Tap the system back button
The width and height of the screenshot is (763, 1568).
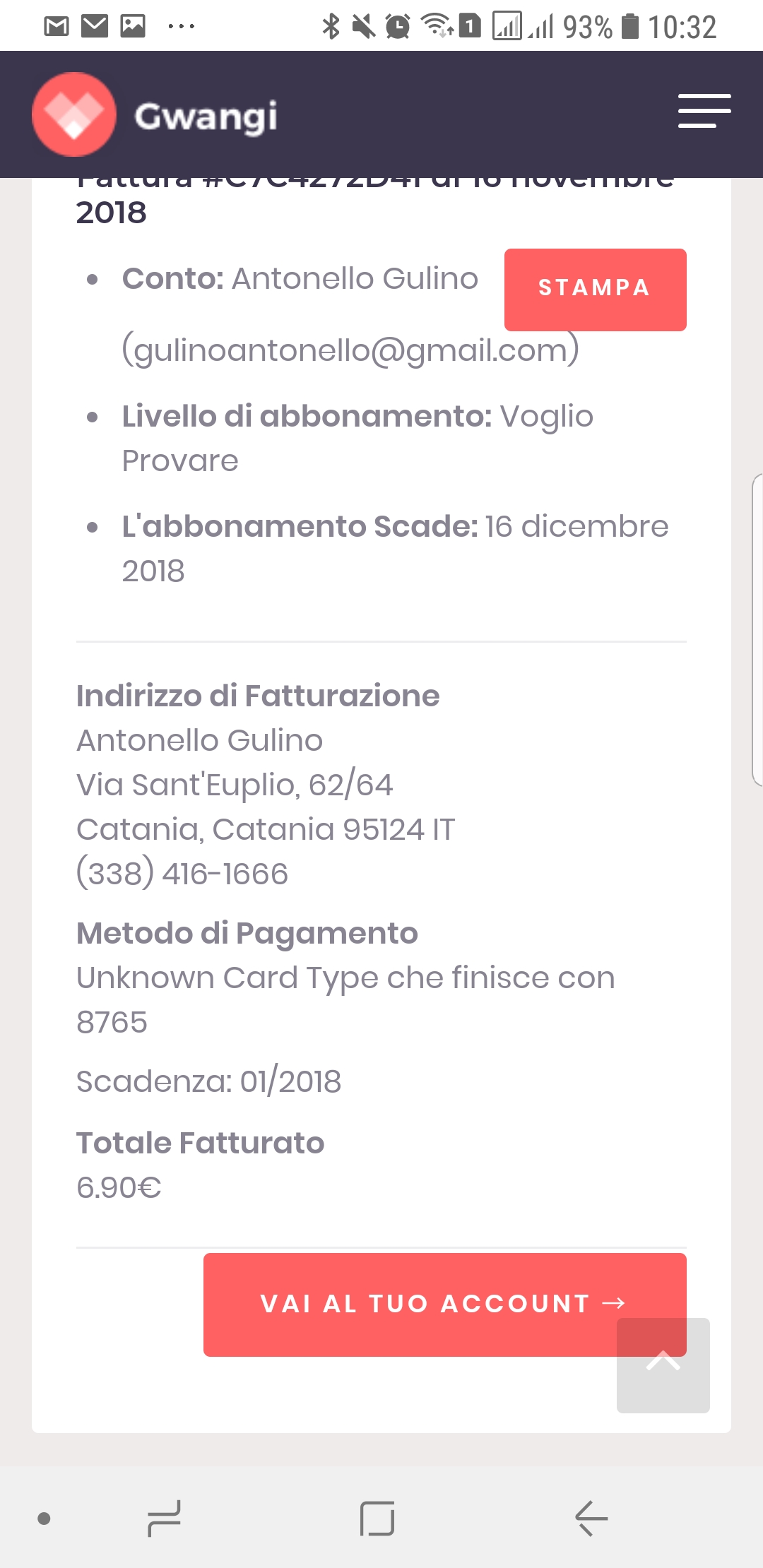[591, 1519]
